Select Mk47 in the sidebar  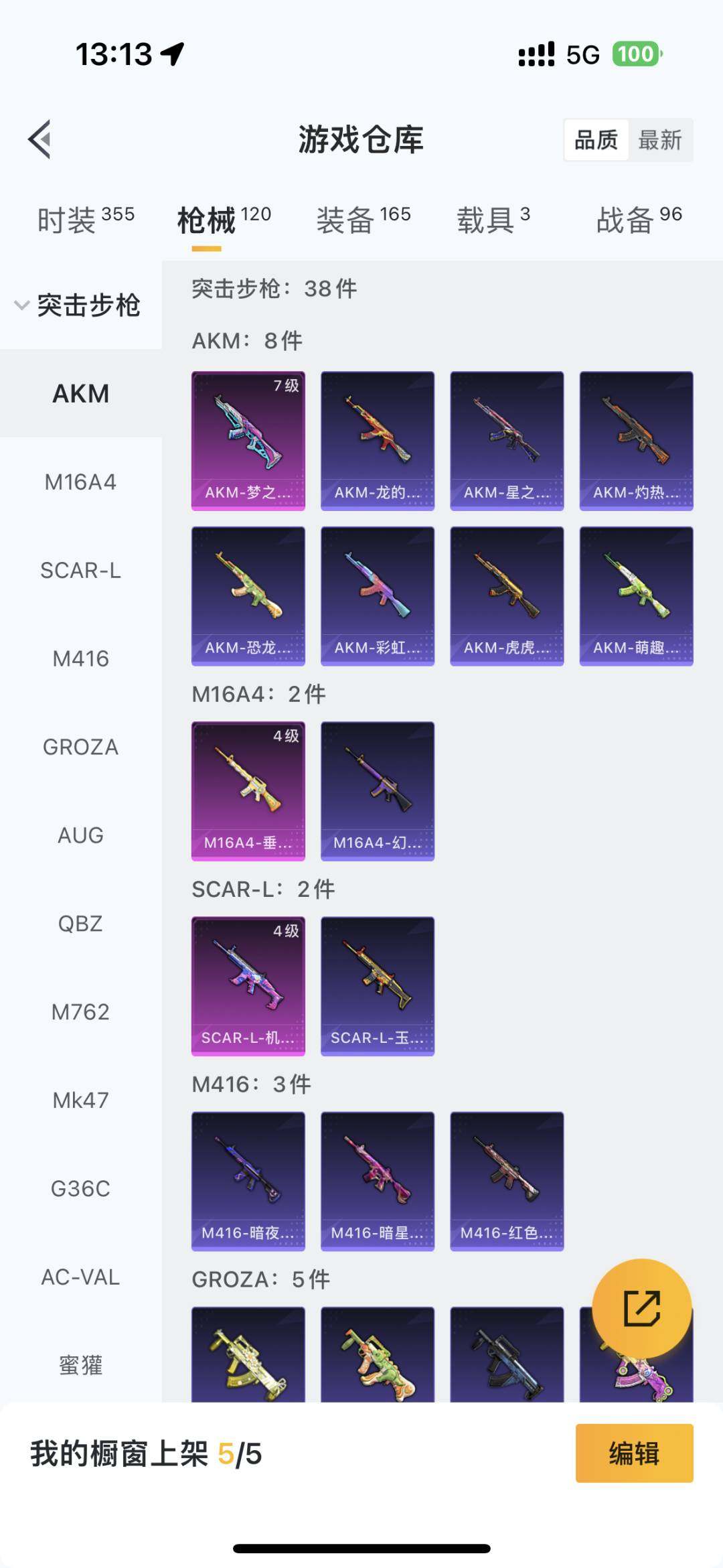tap(80, 1100)
